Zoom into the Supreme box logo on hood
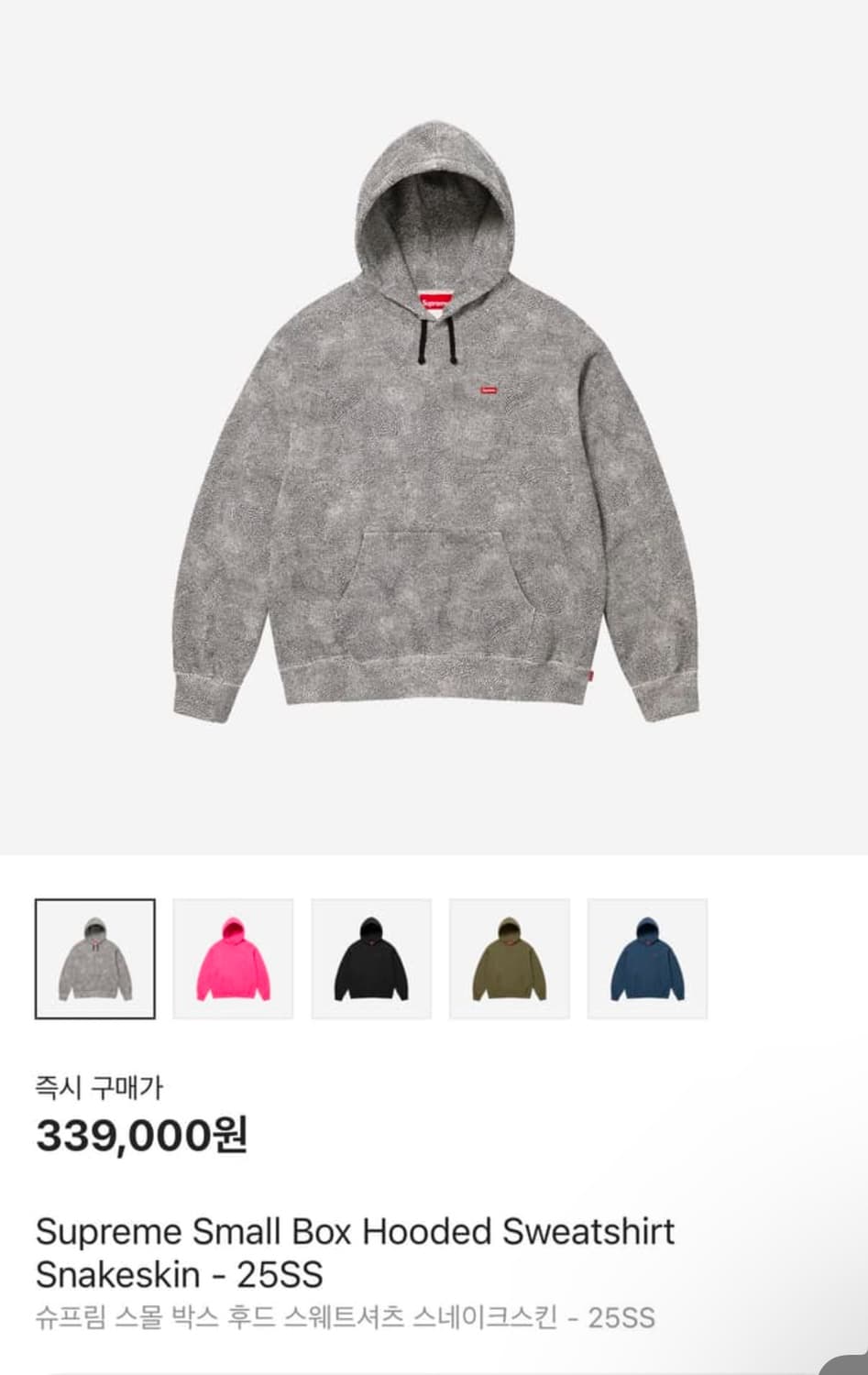The height and width of the screenshot is (1375, 868). pyautogui.click(x=433, y=296)
